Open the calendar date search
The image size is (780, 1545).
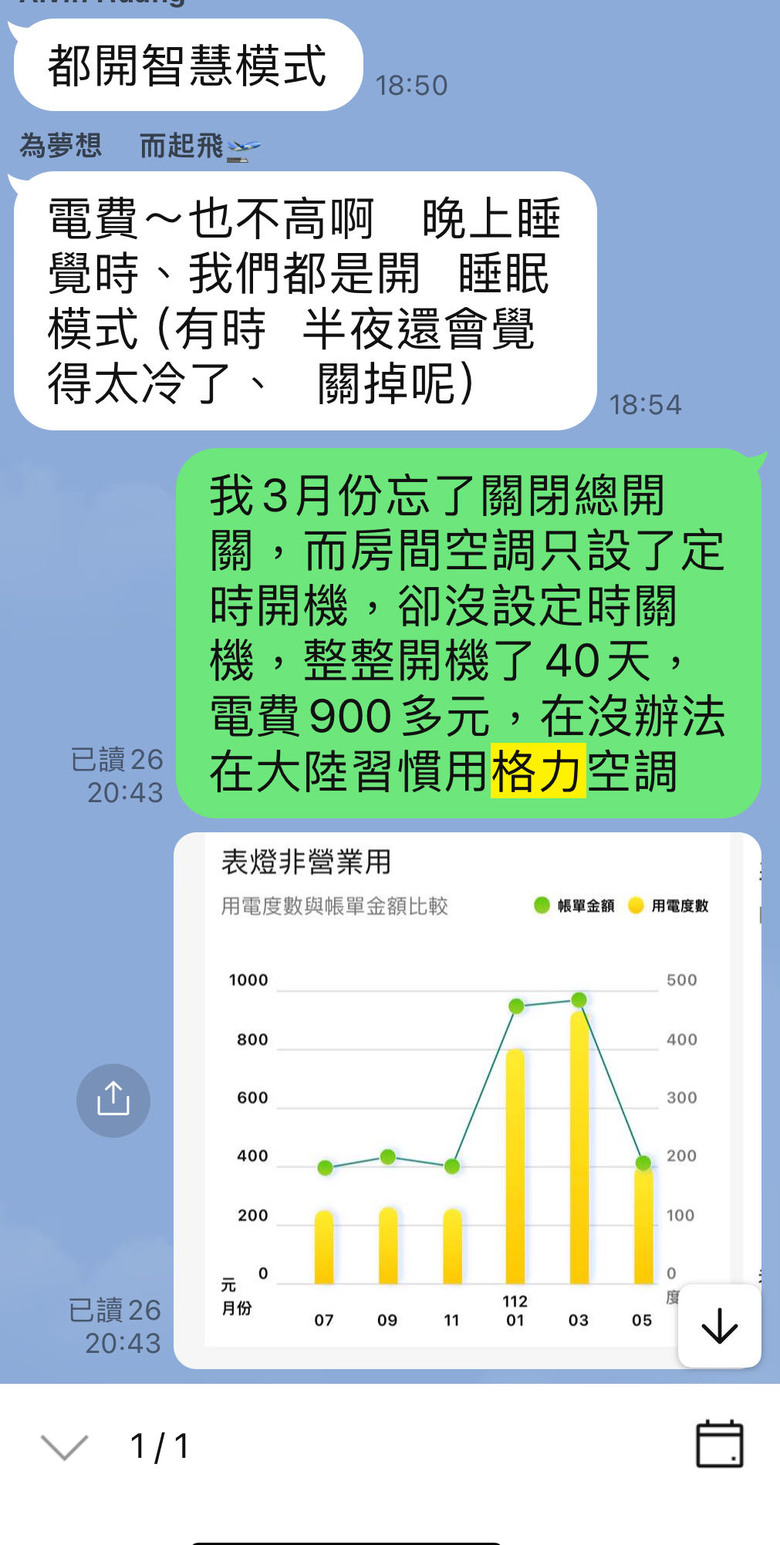pos(719,1444)
